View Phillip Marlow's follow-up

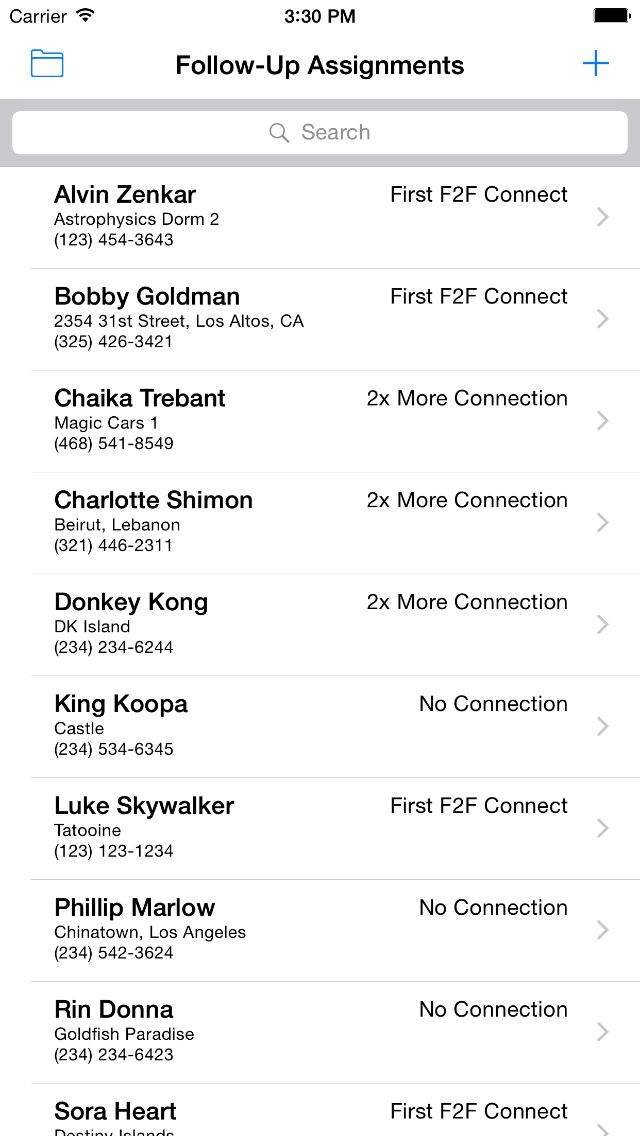click(x=320, y=931)
